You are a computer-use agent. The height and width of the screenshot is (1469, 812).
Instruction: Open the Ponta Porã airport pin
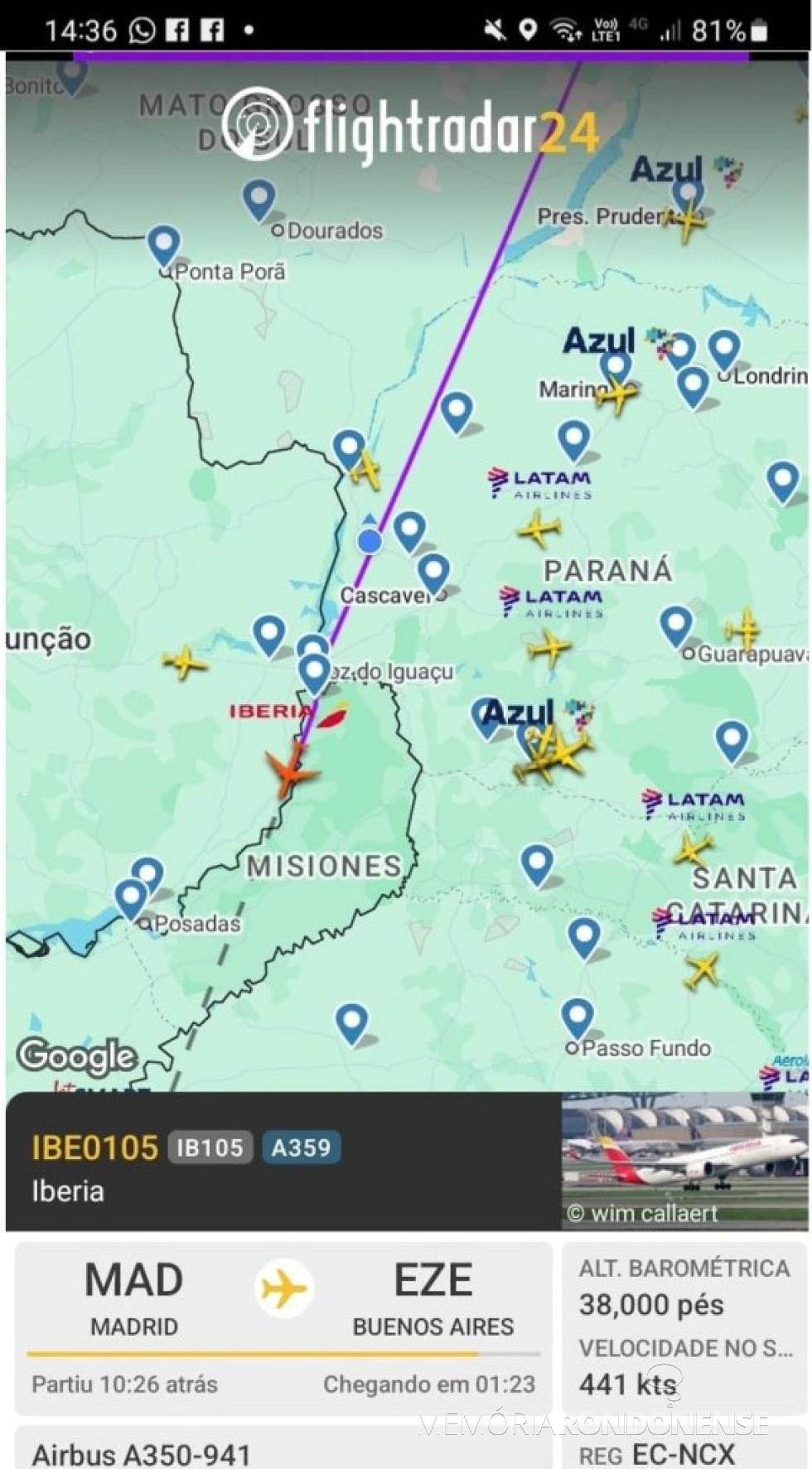(164, 244)
